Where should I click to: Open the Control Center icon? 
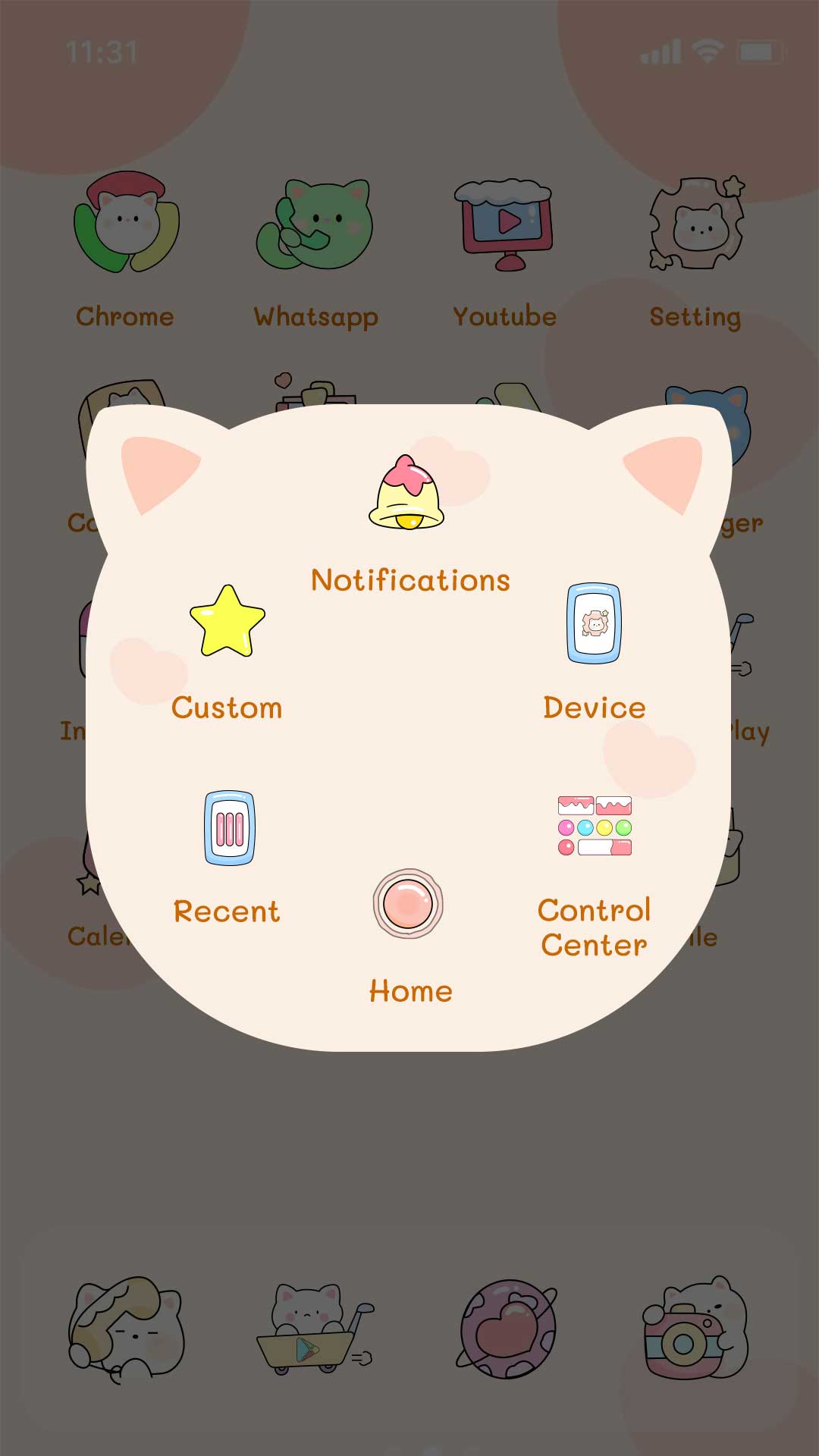point(594,826)
